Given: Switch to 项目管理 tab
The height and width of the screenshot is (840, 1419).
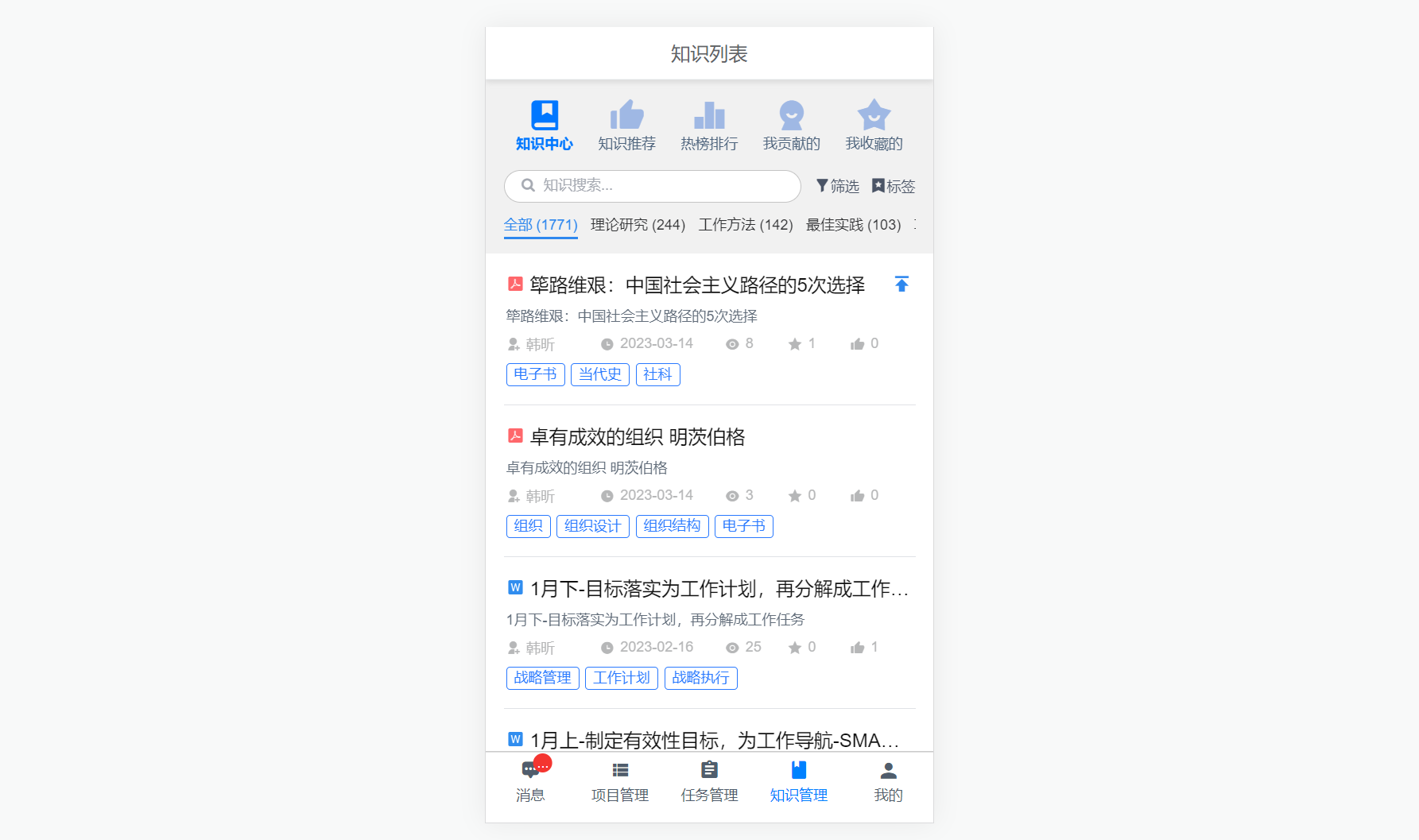Looking at the screenshot, I should point(620,781).
